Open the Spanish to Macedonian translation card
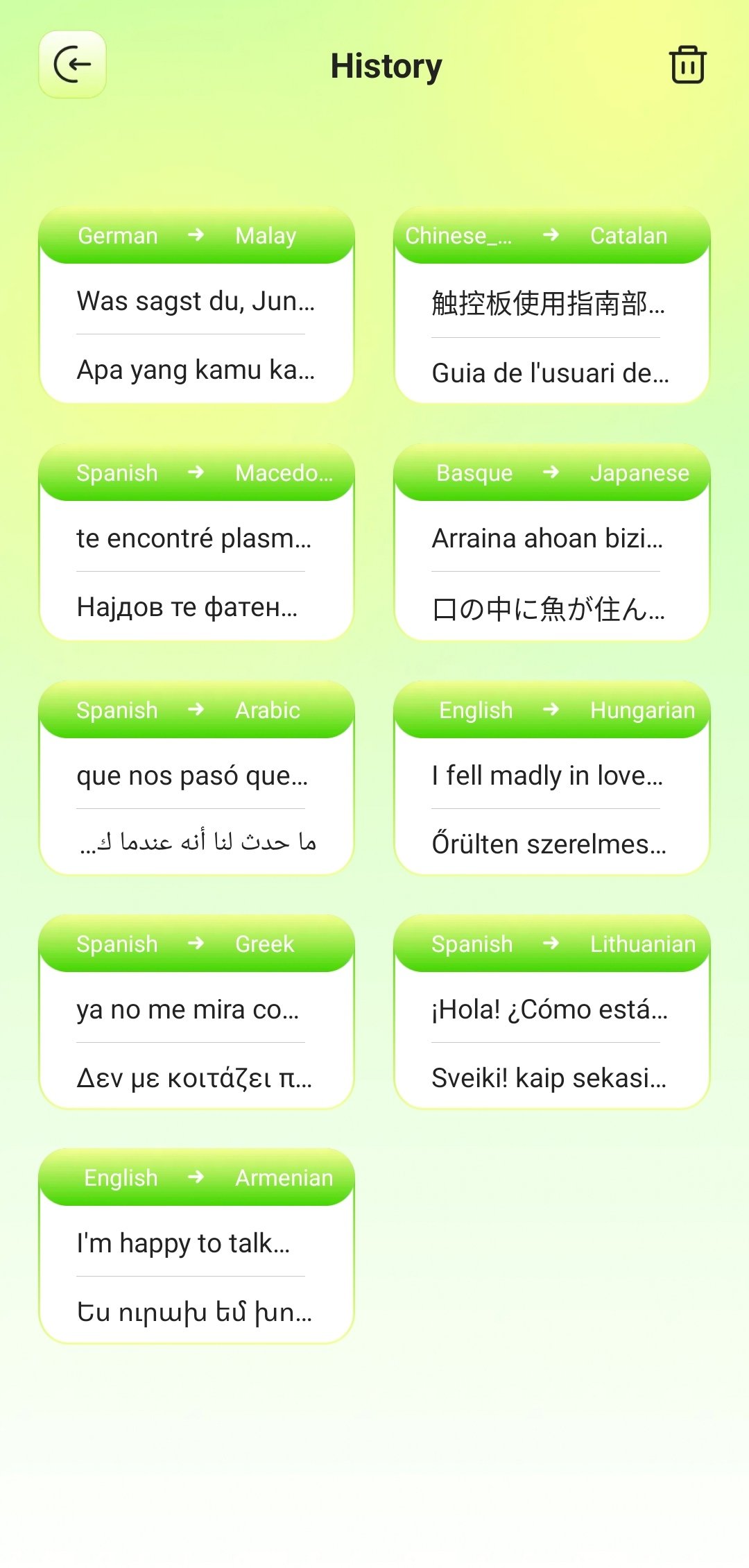Screen dimensions: 749x1568 (196, 543)
